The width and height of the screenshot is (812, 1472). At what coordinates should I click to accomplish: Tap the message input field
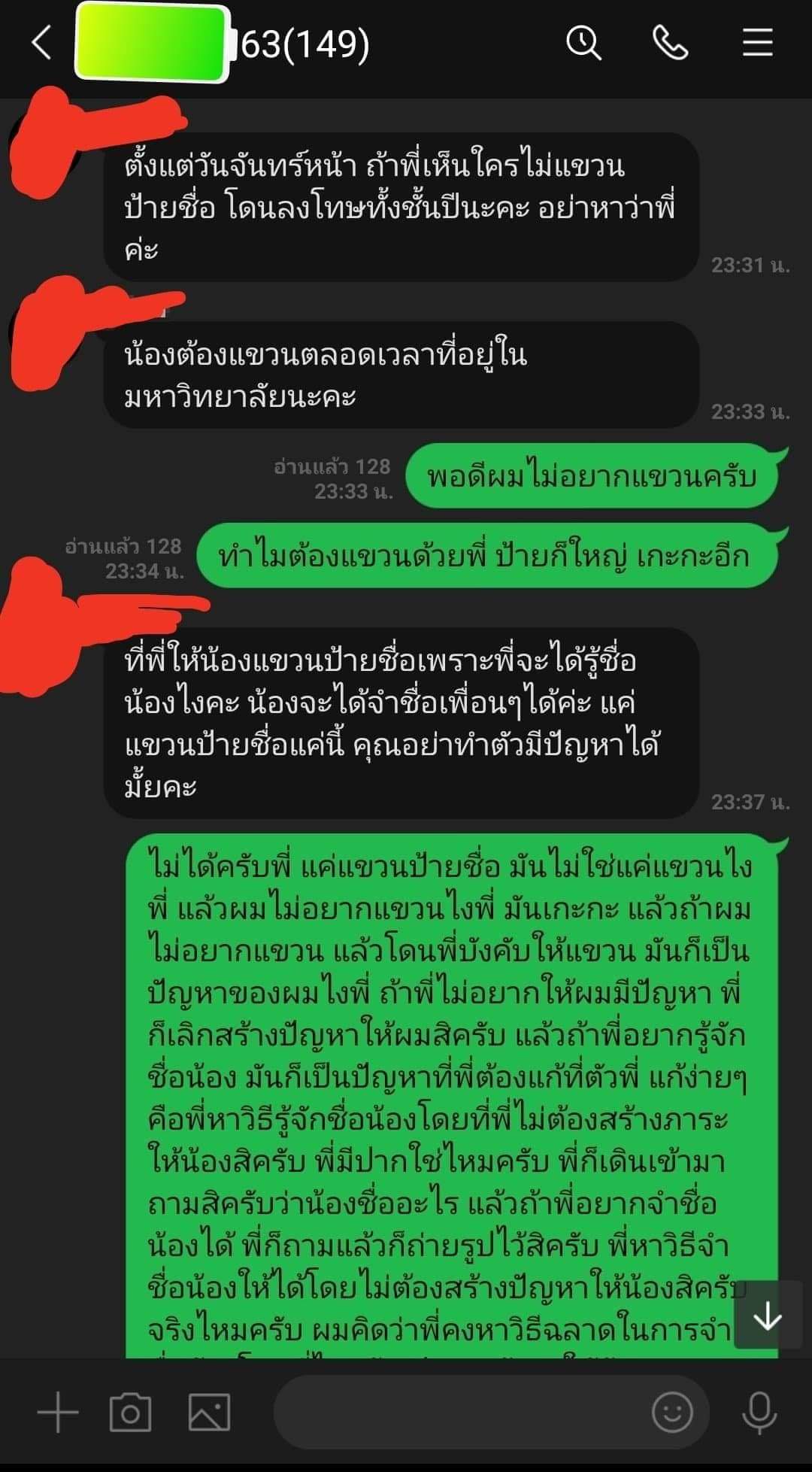(459, 1413)
